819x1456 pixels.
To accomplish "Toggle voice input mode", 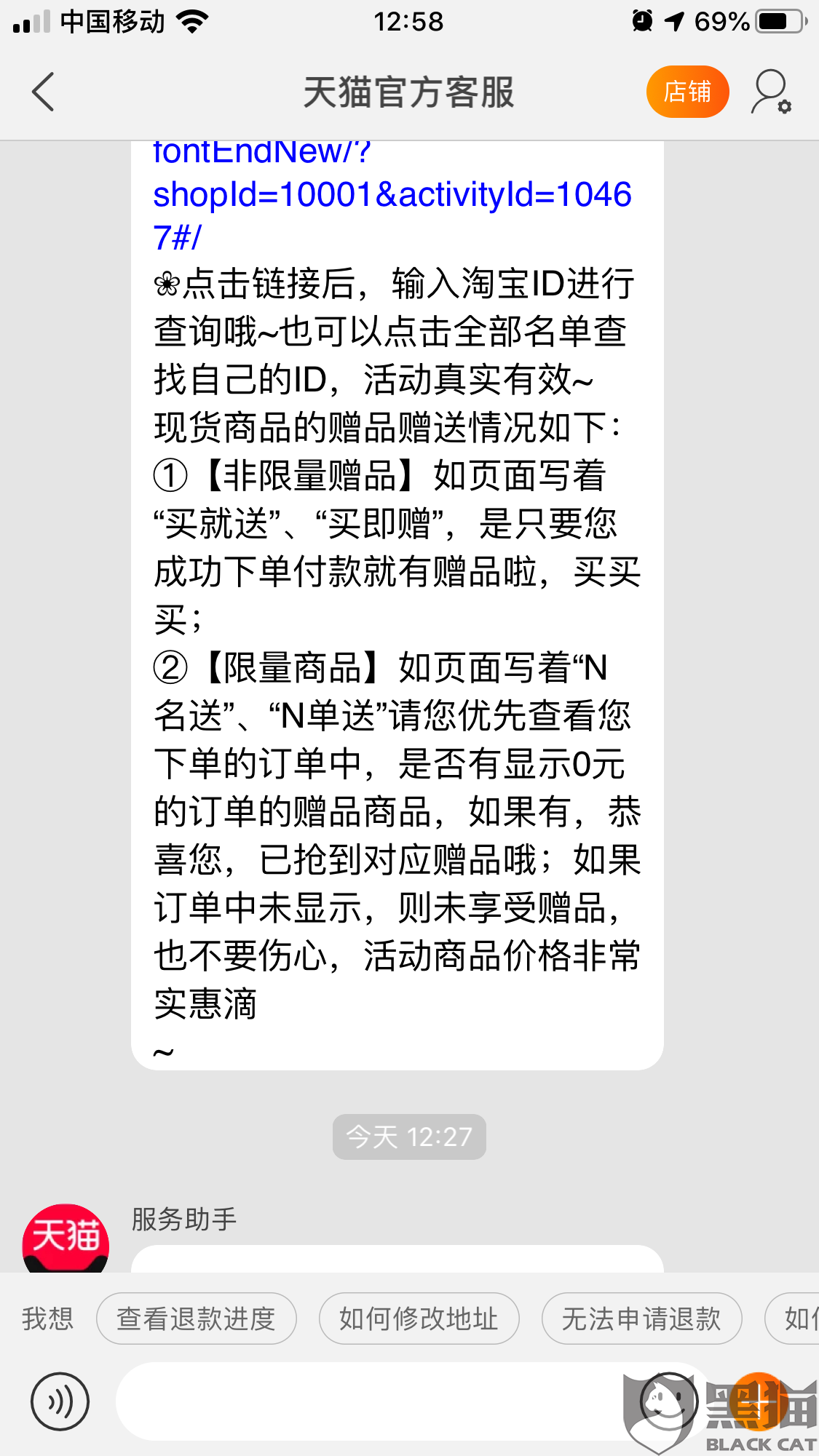I will 60,1399.
